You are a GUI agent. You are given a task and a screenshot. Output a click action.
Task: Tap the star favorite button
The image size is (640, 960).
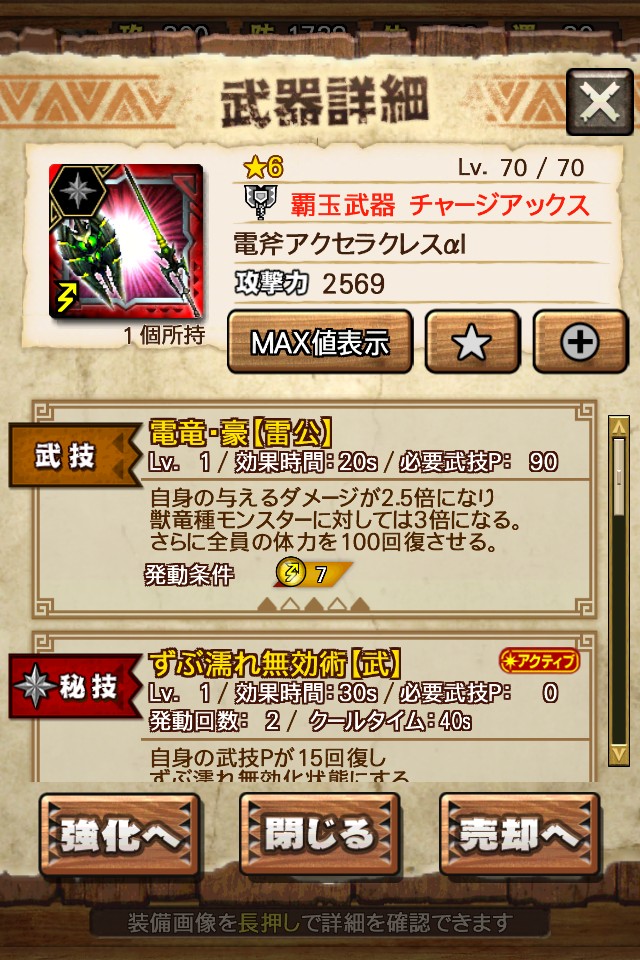click(472, 342)
